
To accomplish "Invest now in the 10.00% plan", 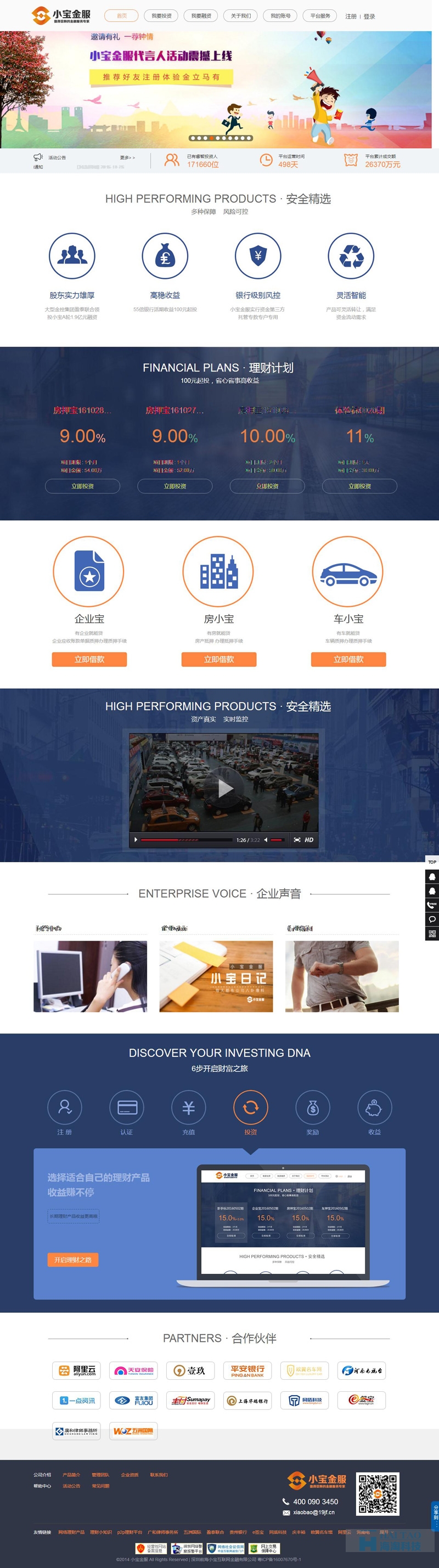I will (x=267, y=486).
